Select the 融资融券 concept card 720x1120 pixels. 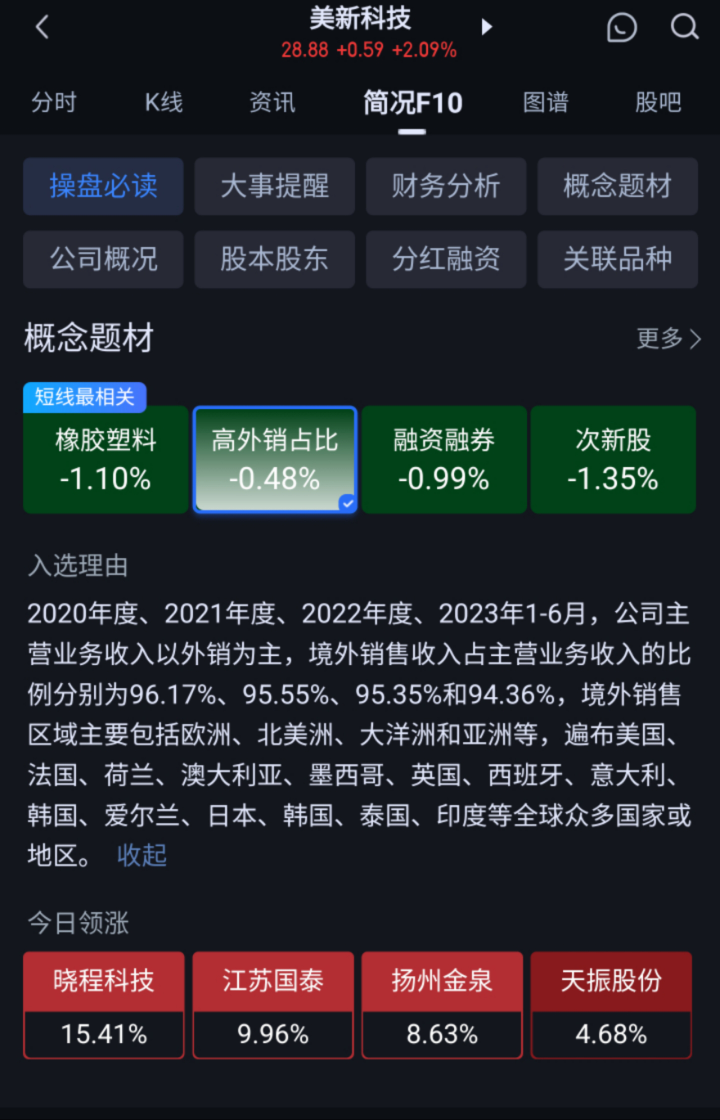444,459
